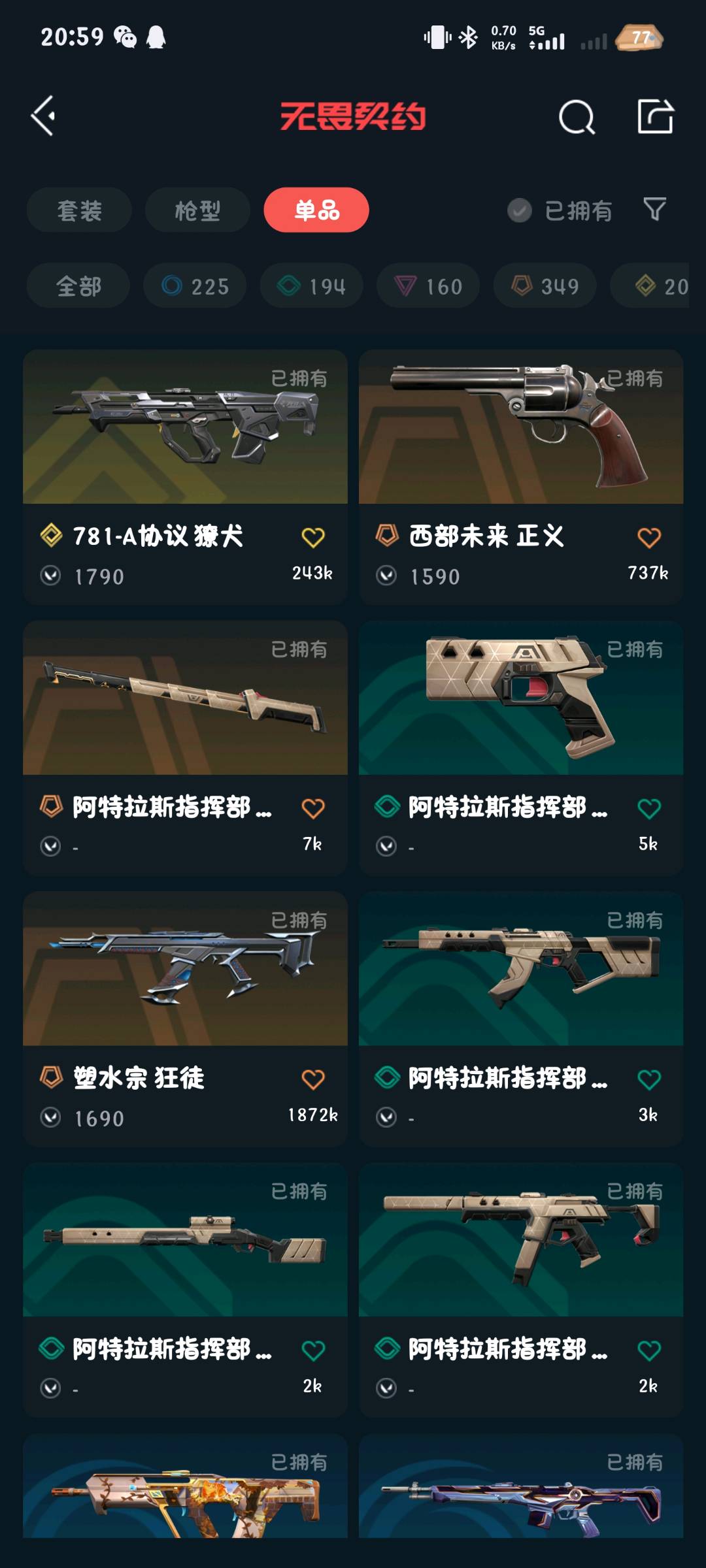Image resolution: width=706 pixels, height=1568 pixels.
Task: Open the filter funnel icon
Action: tap(654, 210)
